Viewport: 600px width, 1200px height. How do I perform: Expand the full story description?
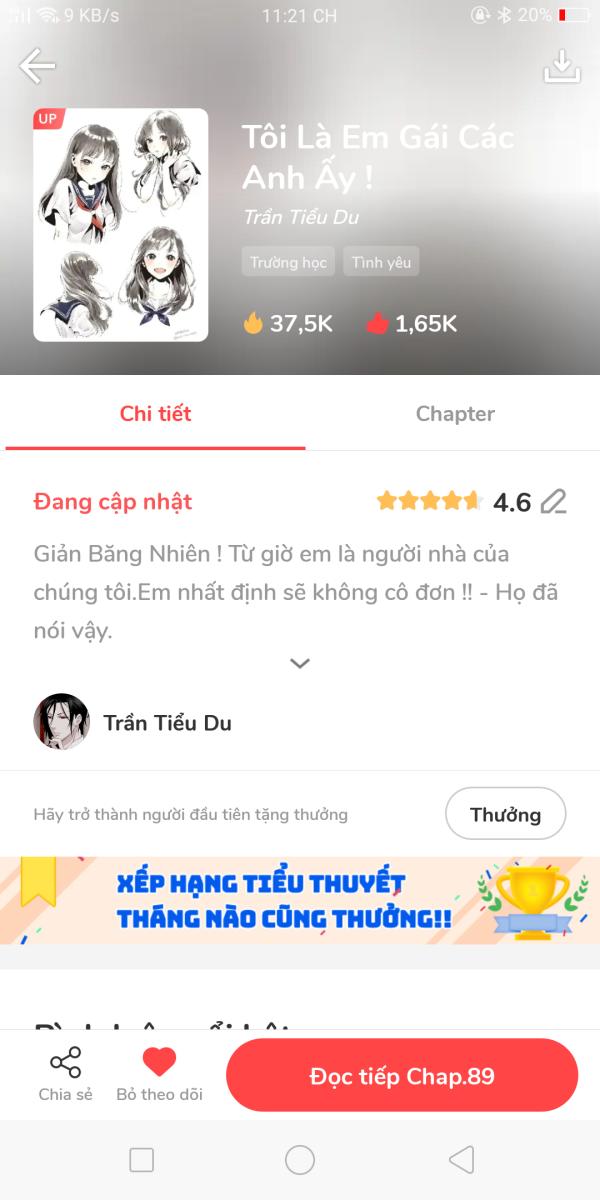(x=300, y=663)
